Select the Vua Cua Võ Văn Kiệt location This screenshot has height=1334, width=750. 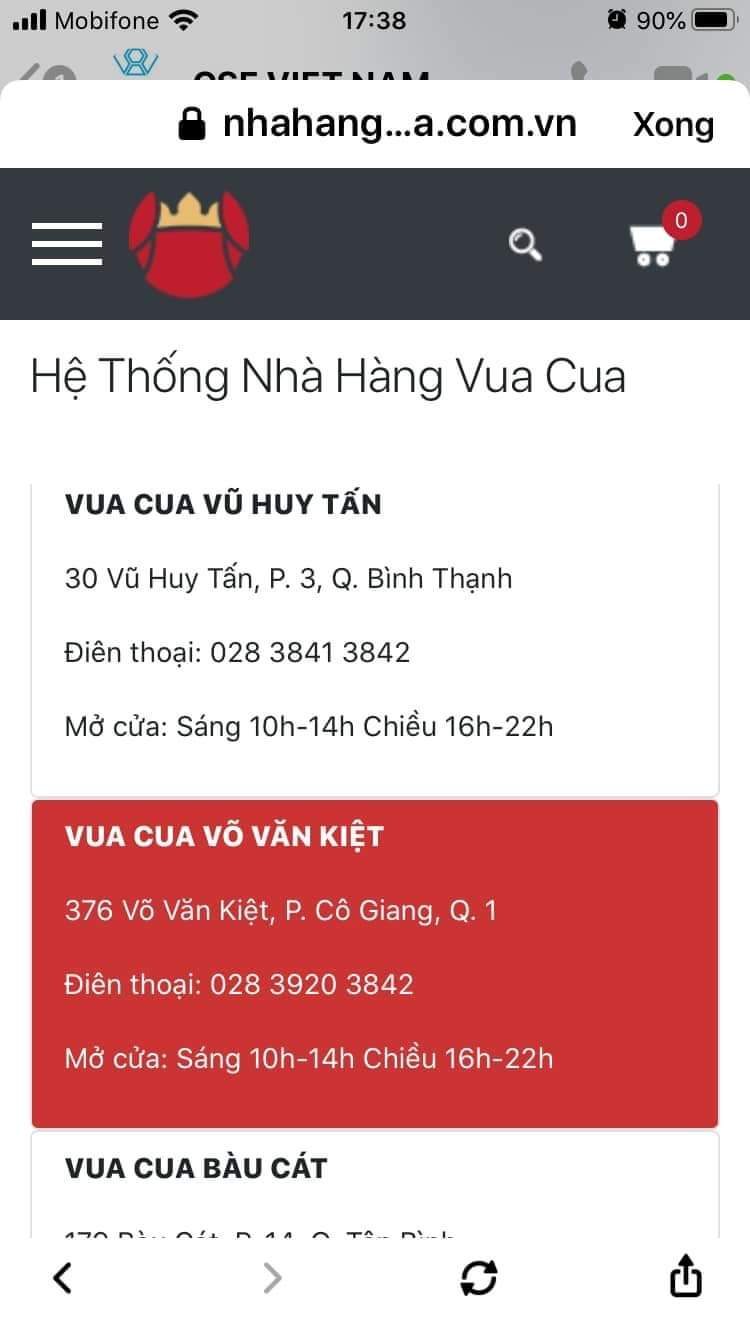[375, 963]
